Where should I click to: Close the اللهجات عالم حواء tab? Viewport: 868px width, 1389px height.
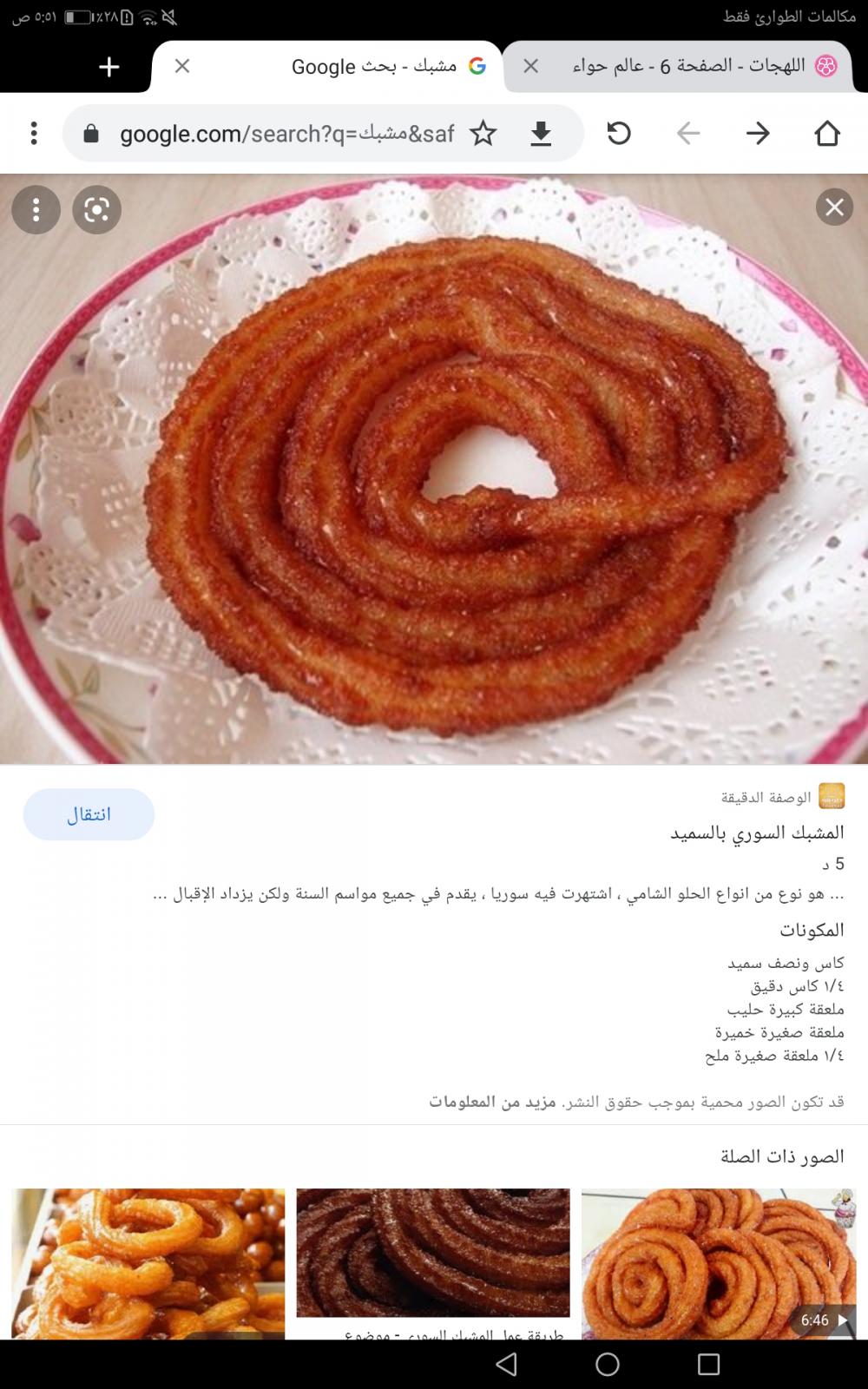coord(531,66)
